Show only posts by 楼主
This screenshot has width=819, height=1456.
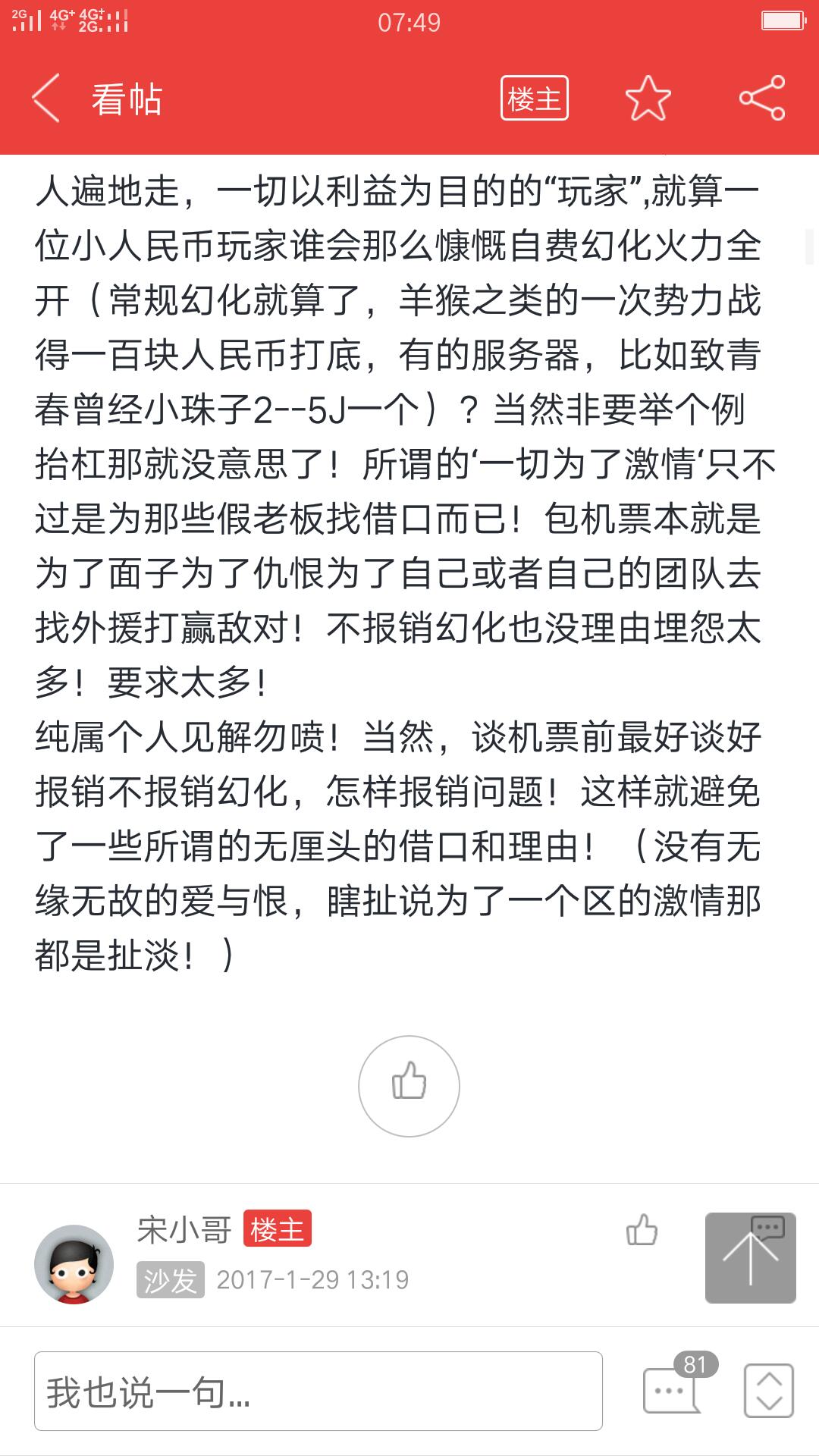tap(535, 99)
